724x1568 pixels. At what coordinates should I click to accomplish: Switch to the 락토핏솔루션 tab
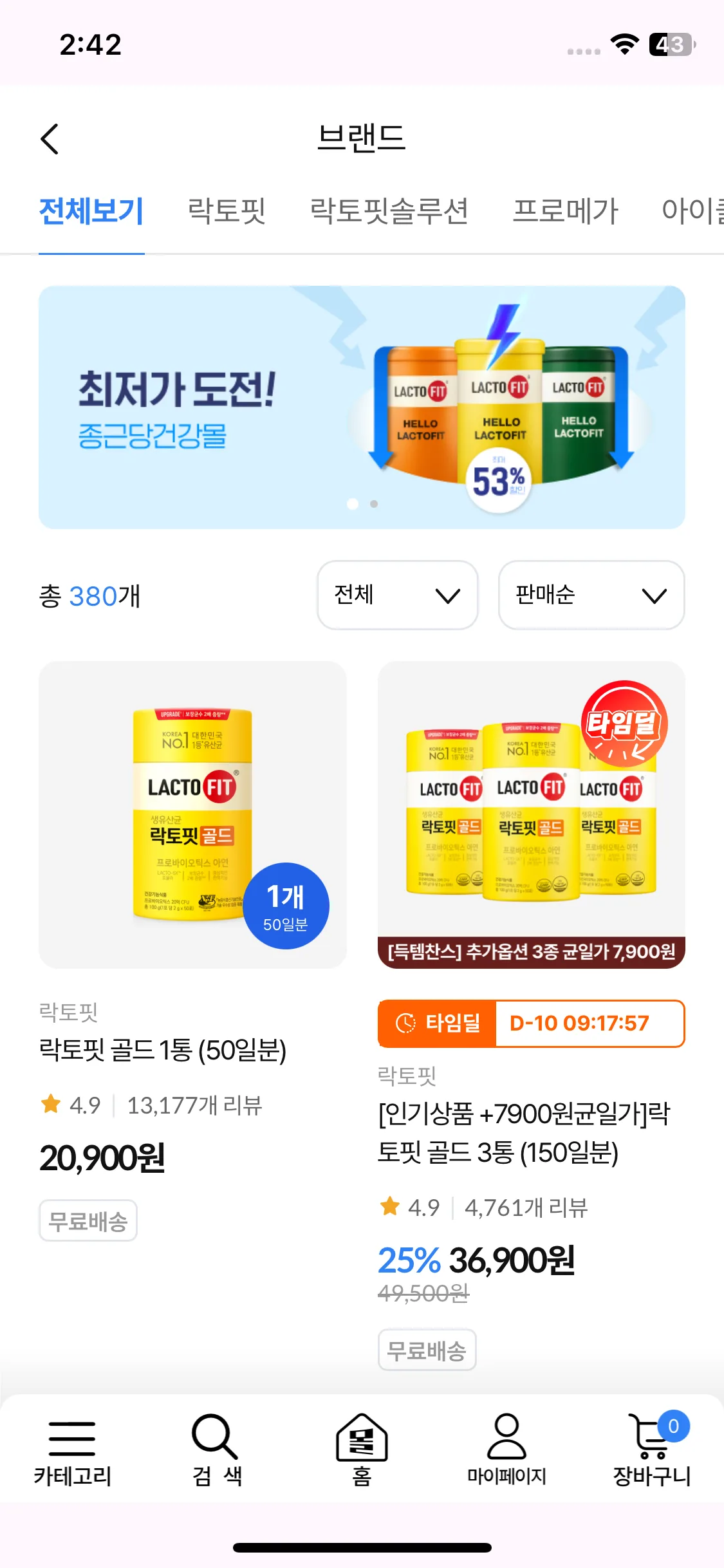click(389, 212)
